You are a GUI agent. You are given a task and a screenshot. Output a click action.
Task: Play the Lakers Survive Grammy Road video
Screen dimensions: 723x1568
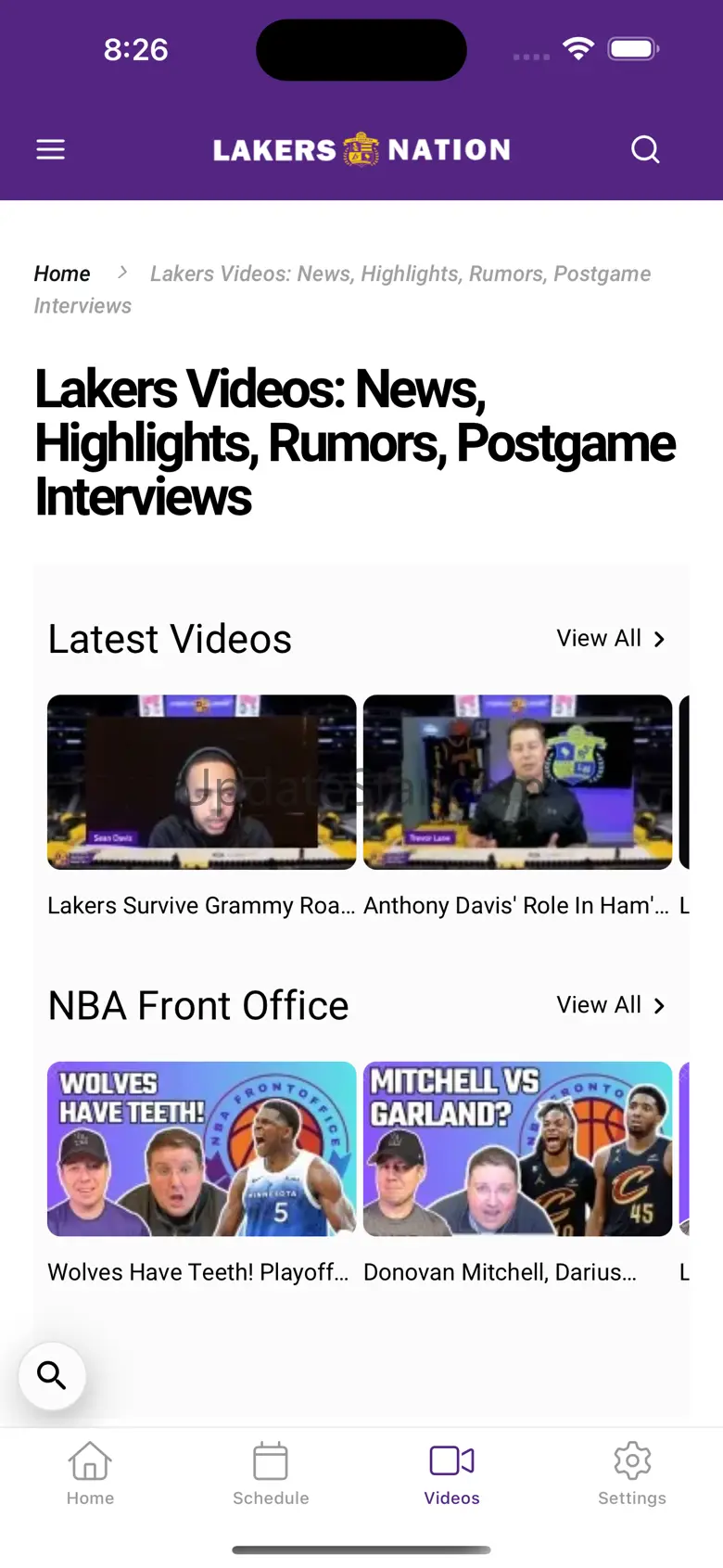pyautogui.click(x=201, y=782)
